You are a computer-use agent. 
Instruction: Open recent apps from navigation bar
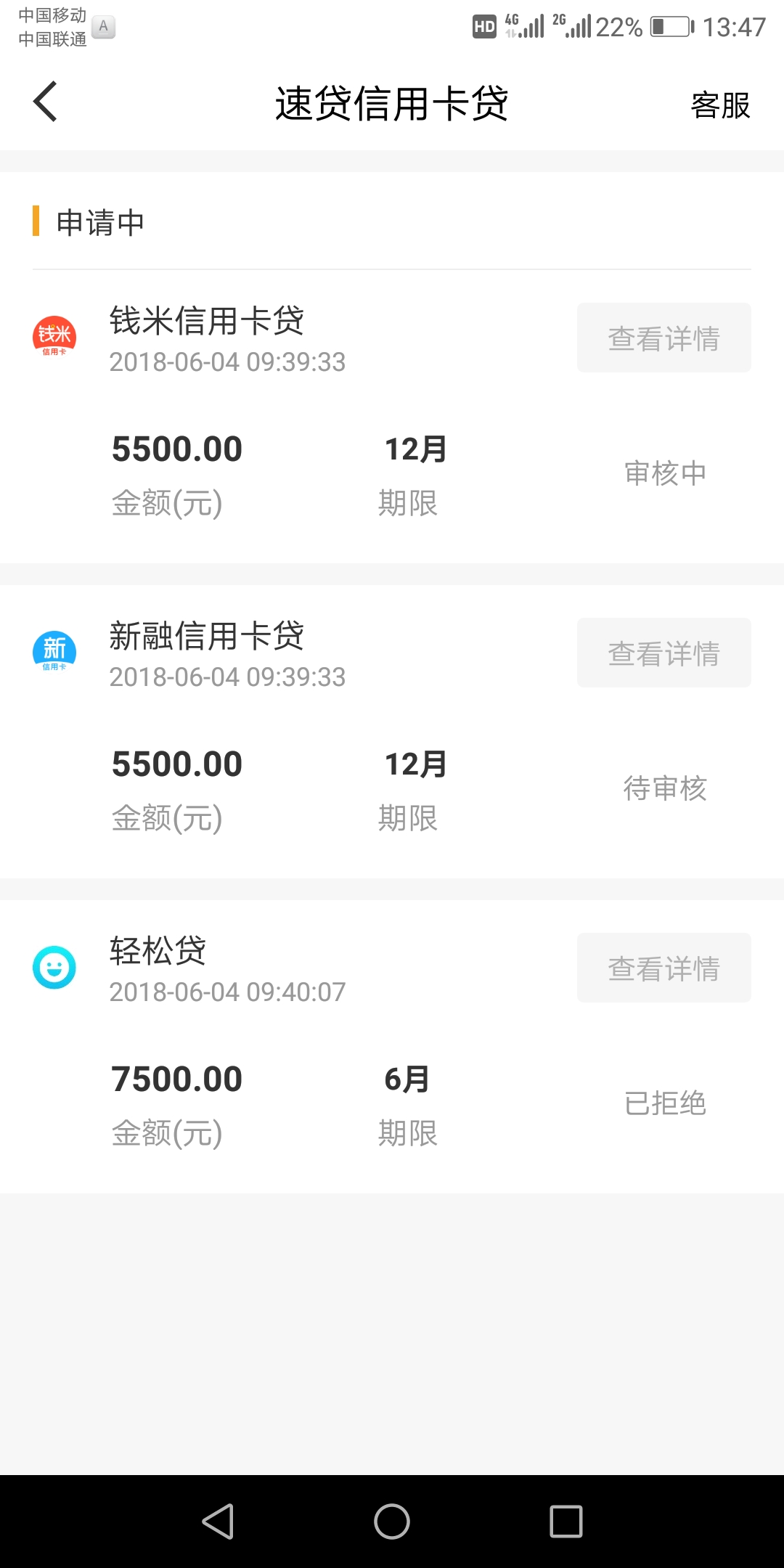pyautogui.click(x=566, y=1522)
